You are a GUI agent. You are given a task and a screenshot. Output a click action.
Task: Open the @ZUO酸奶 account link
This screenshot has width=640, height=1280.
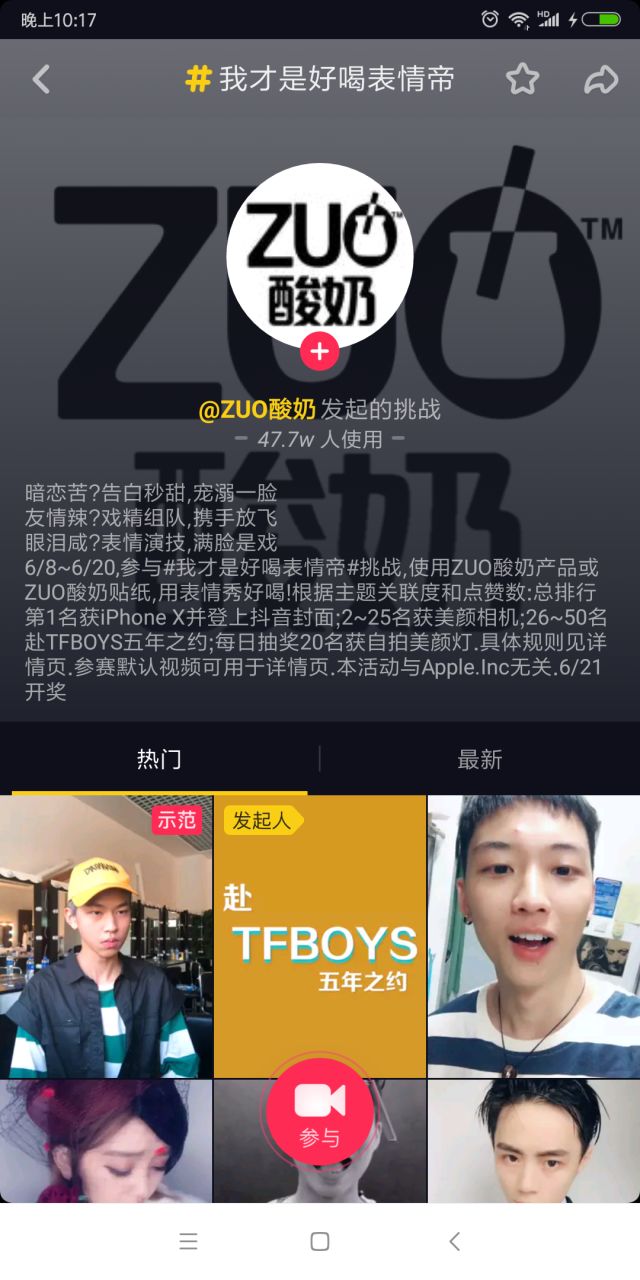tap(258, 410)
